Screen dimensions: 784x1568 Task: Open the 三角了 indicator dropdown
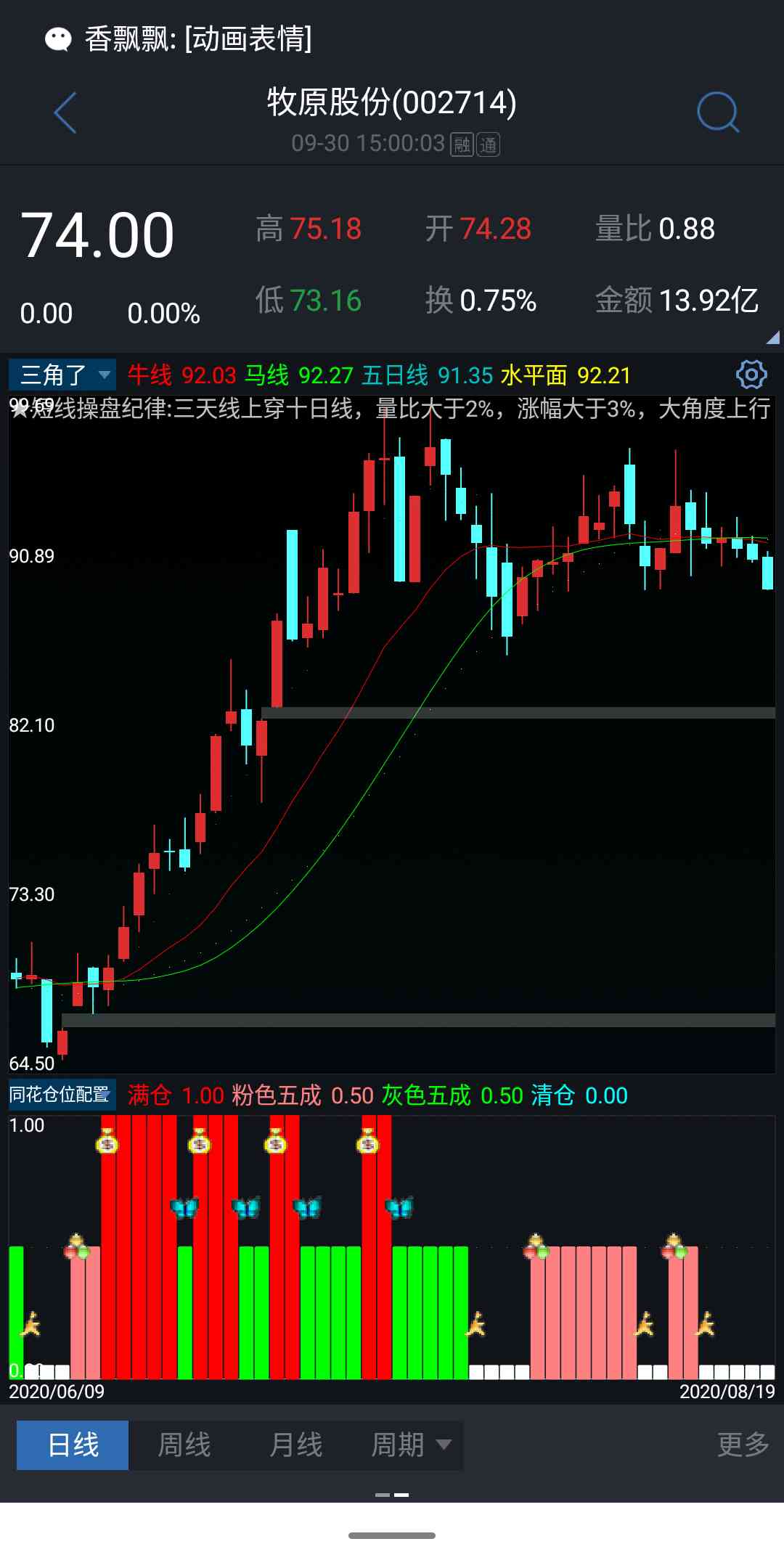tap(62, 375)
